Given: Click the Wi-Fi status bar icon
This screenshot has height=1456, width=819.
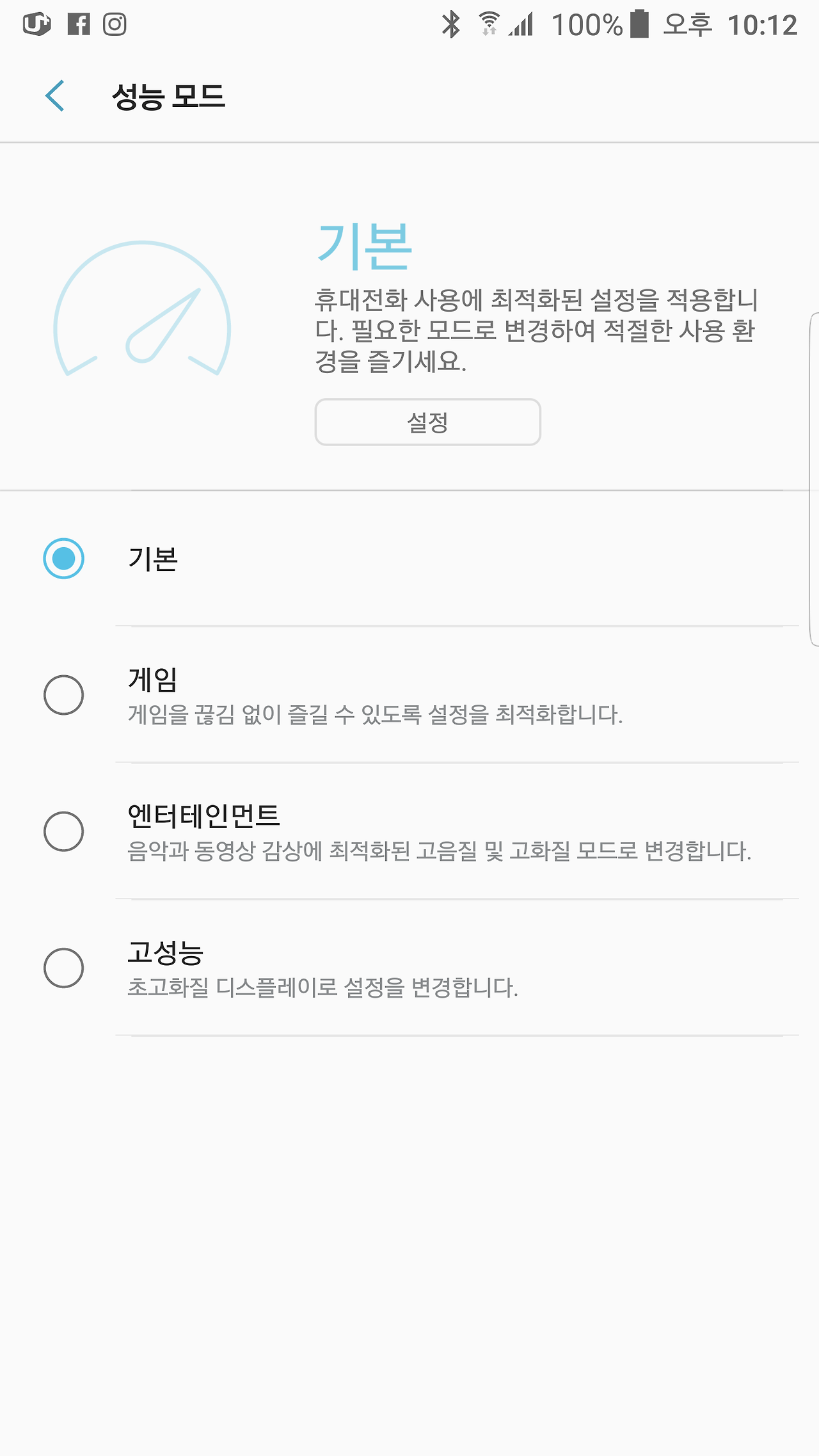Looking at the screenshot, I should coord(488,24).
